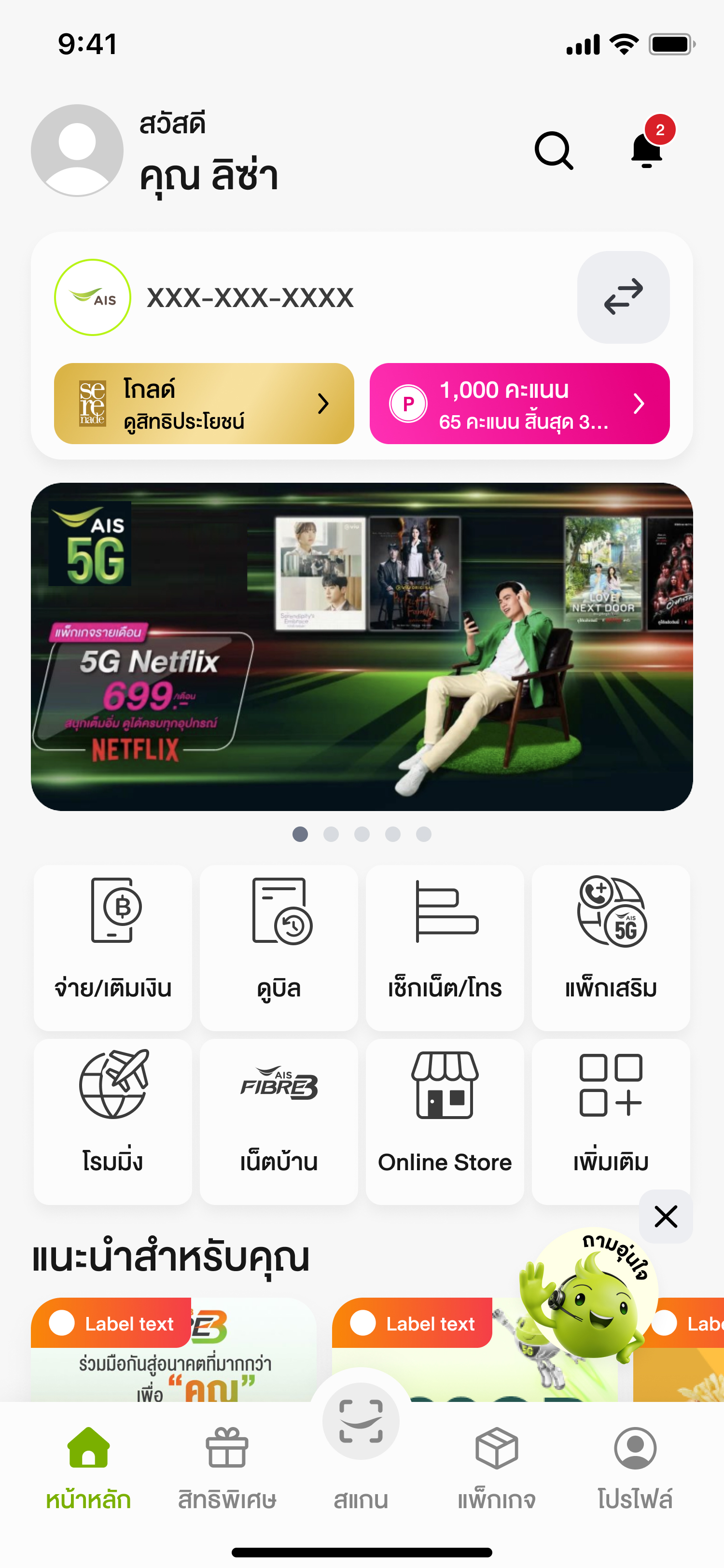Tap เพิ่มเติม to see more services
Viewport: 724px width, 1568px height.
coord(610,1120)
